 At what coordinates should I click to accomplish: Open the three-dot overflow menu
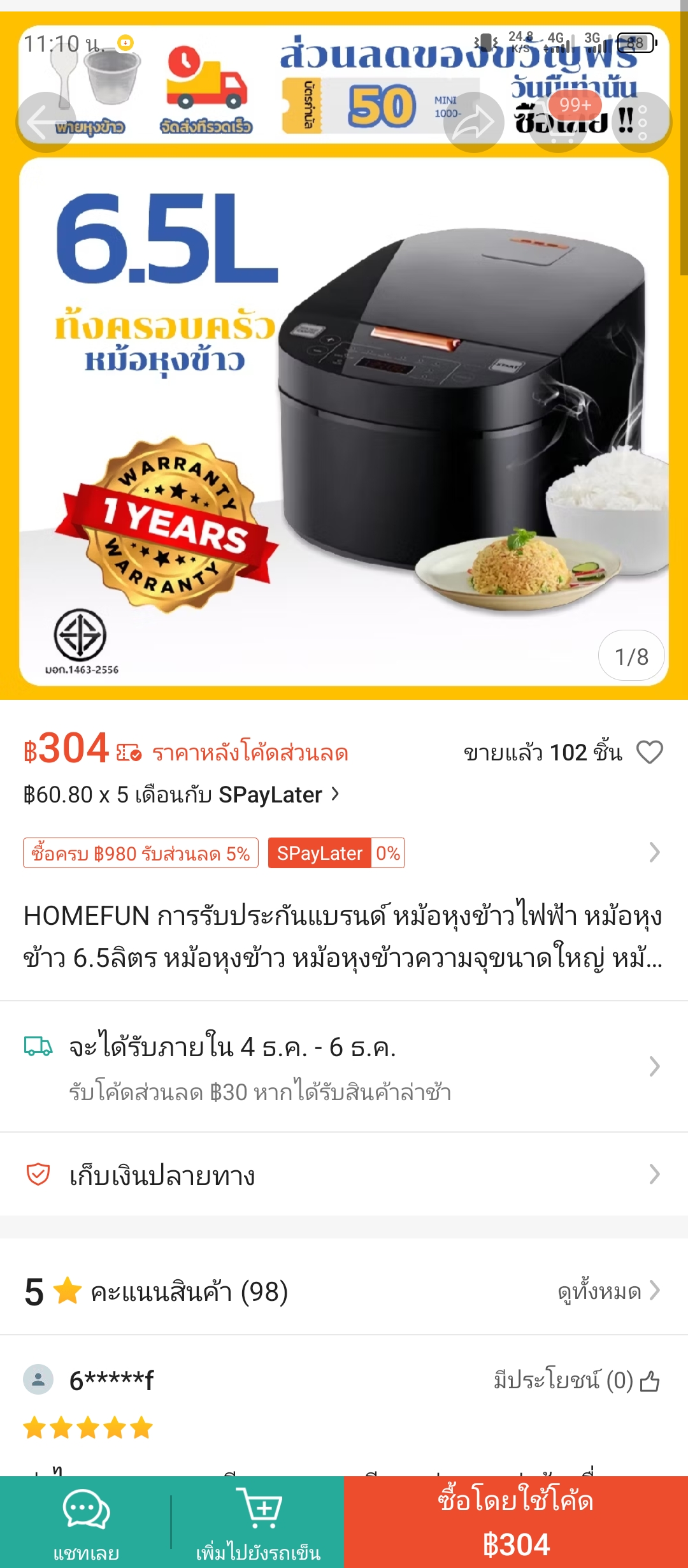[x=641, y=122]
